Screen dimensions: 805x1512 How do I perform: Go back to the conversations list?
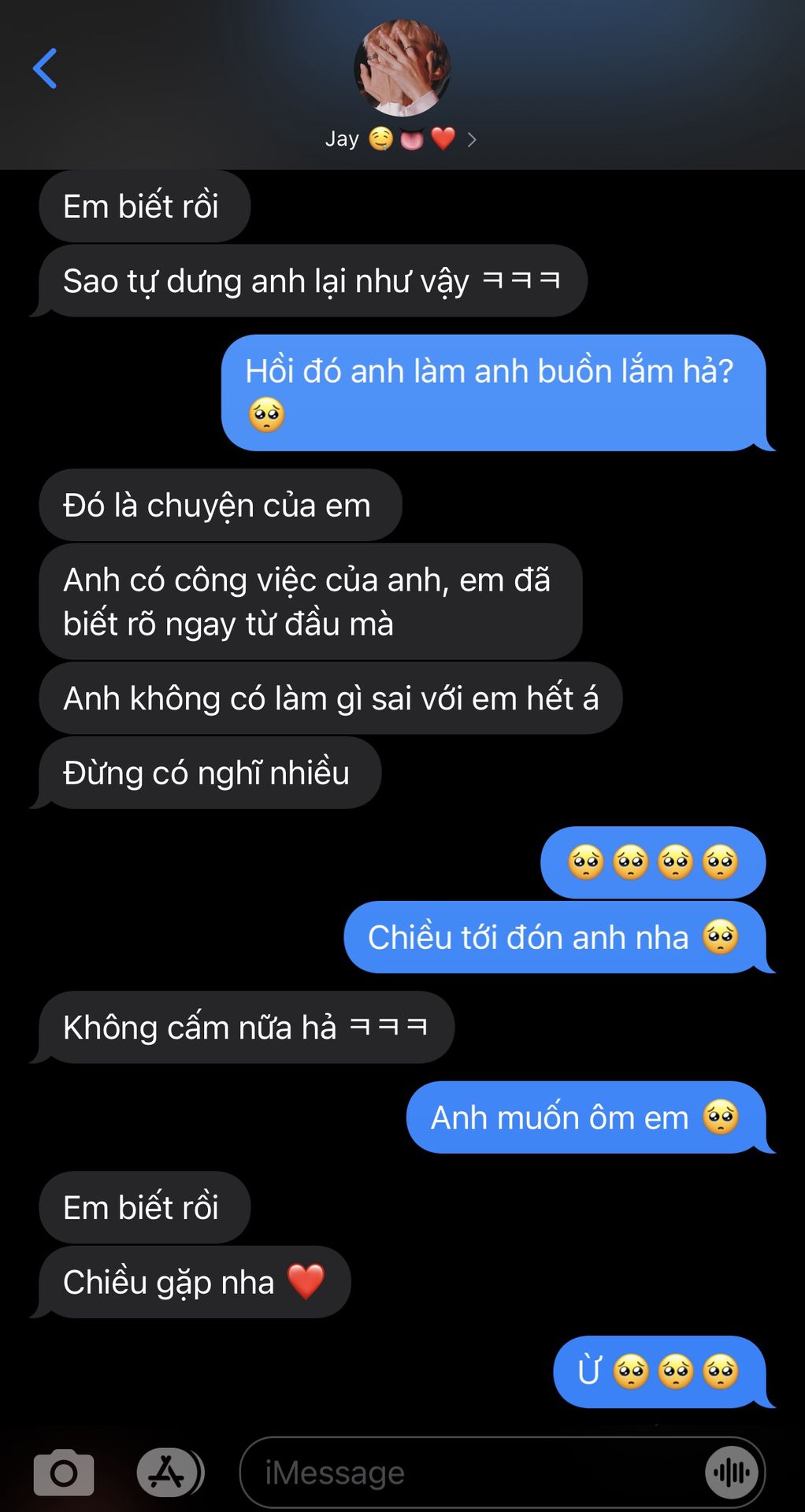pyautogui.click(x=45, y=69)
